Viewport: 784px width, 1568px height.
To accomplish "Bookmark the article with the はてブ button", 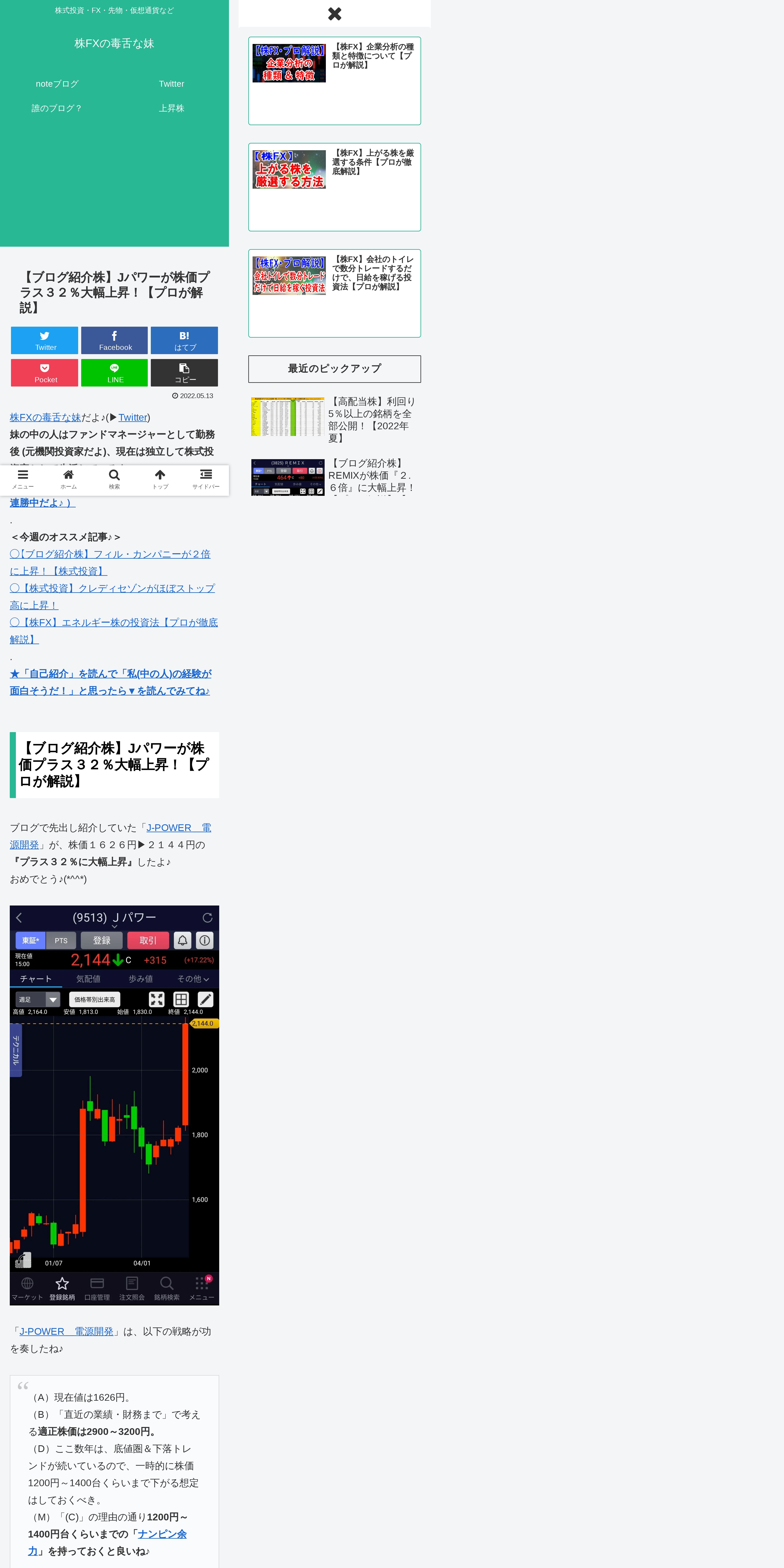I will click(184, 340).
